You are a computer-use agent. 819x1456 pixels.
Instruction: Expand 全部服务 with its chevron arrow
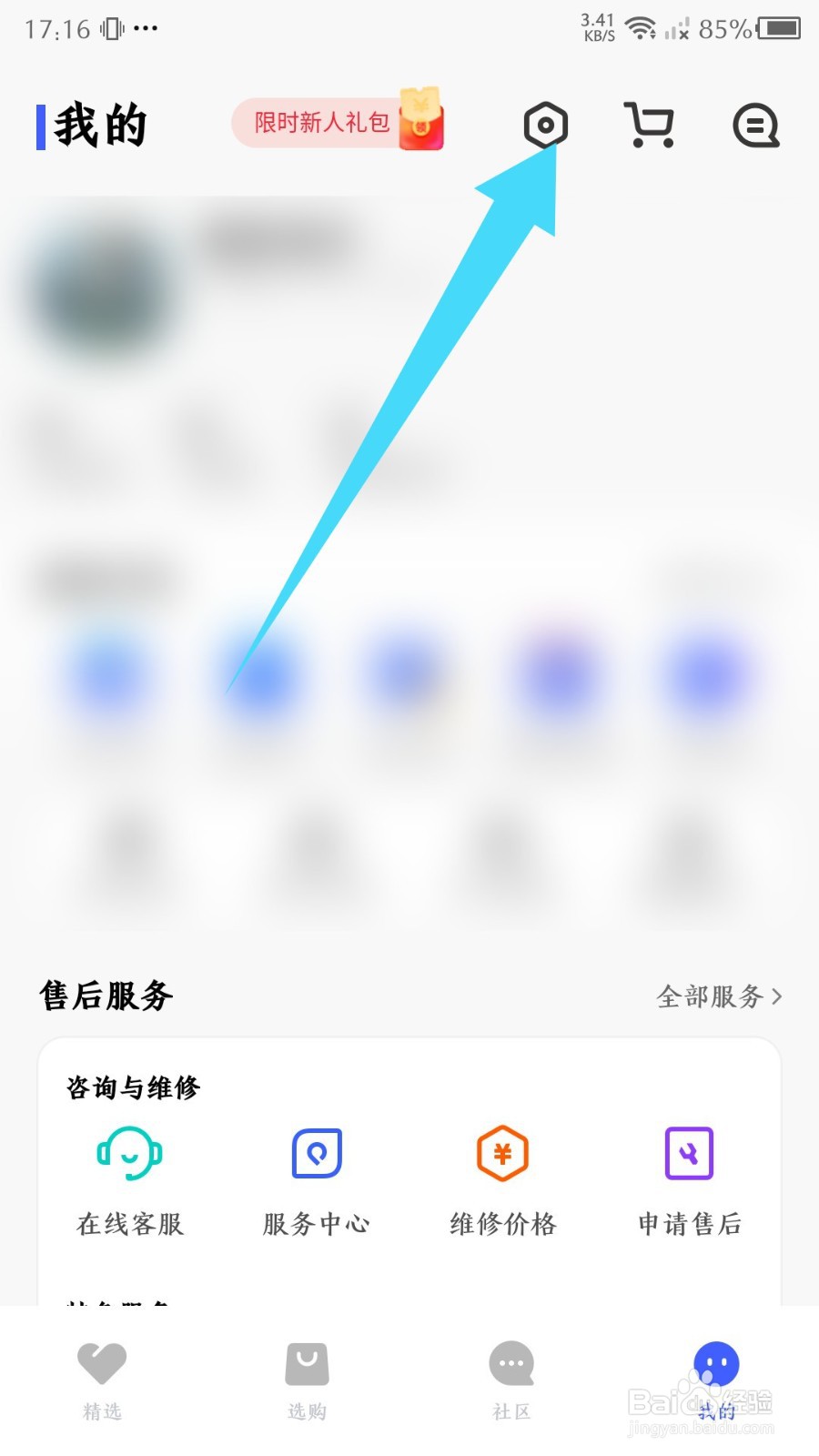[x=778, y=996]
